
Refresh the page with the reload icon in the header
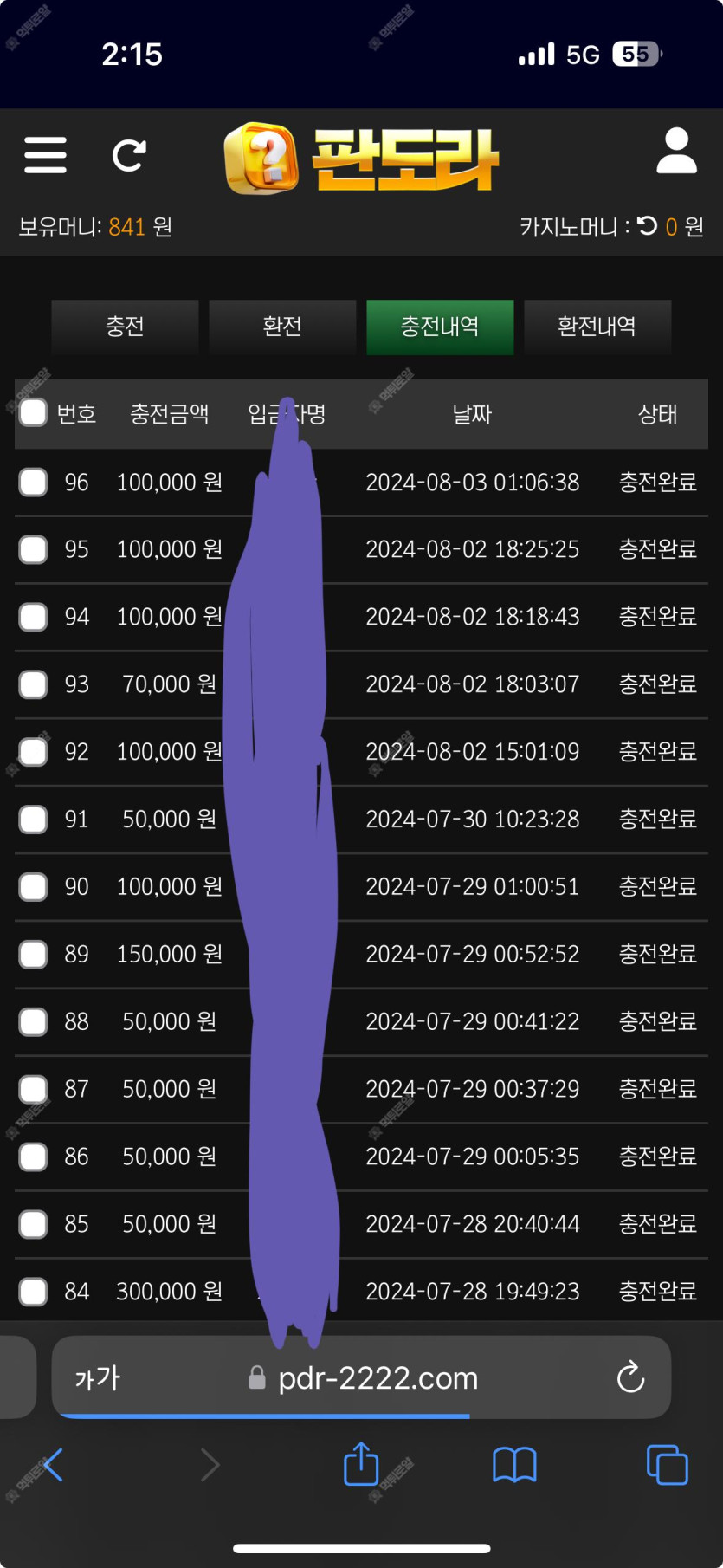(x=129, y=156)
